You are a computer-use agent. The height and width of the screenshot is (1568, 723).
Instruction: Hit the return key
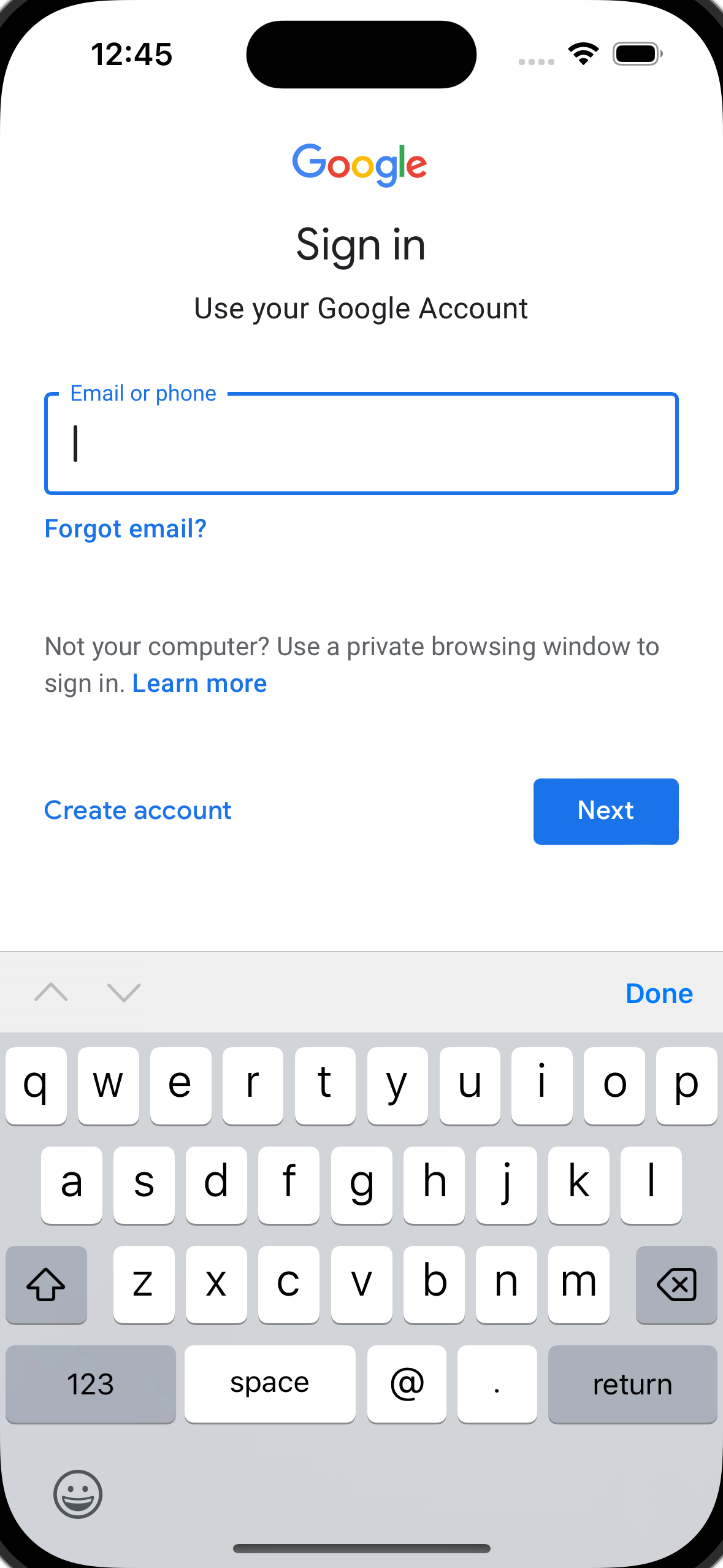[x=632, y=1383]
